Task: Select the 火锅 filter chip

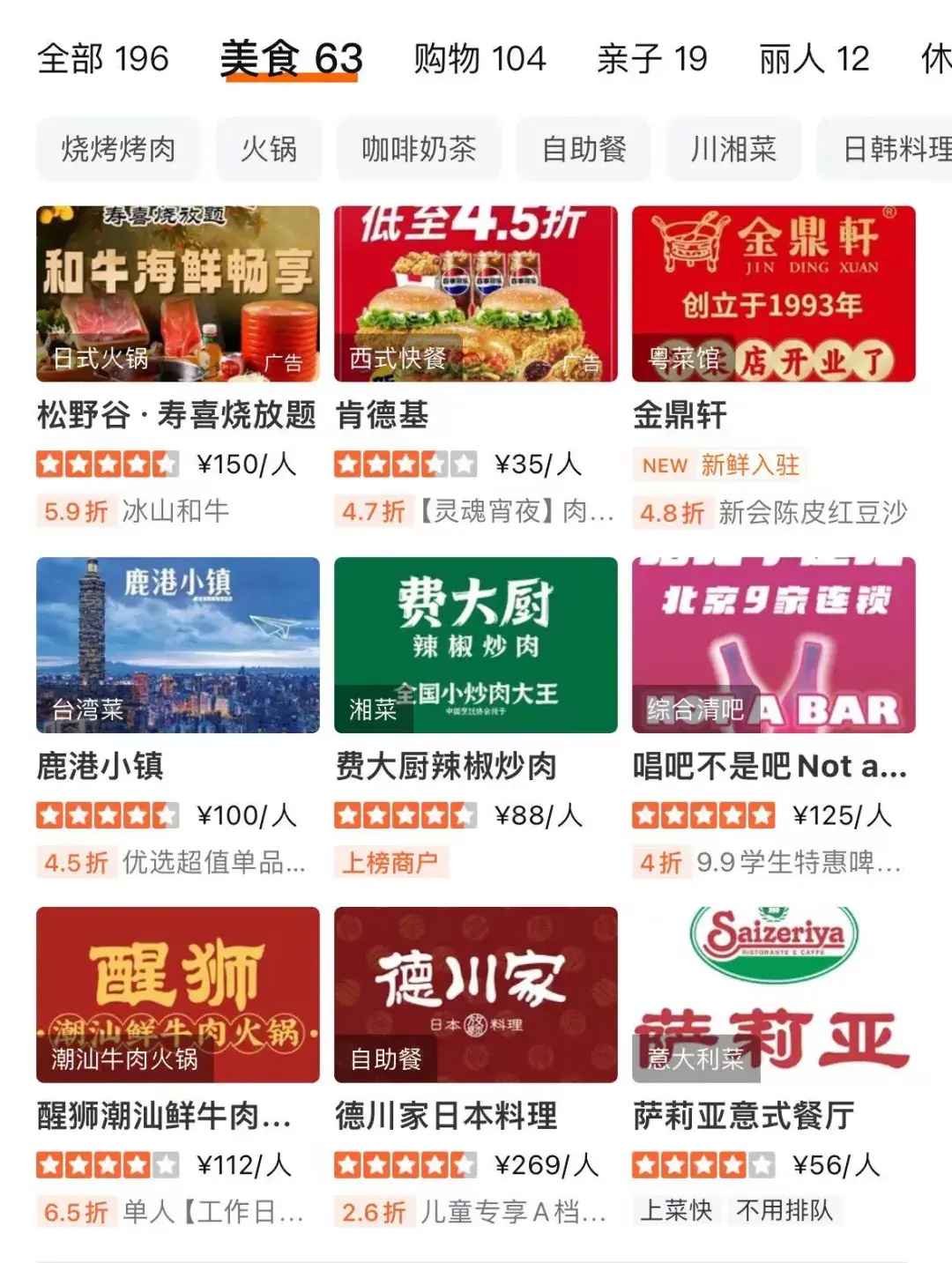Action: (269, 149)
